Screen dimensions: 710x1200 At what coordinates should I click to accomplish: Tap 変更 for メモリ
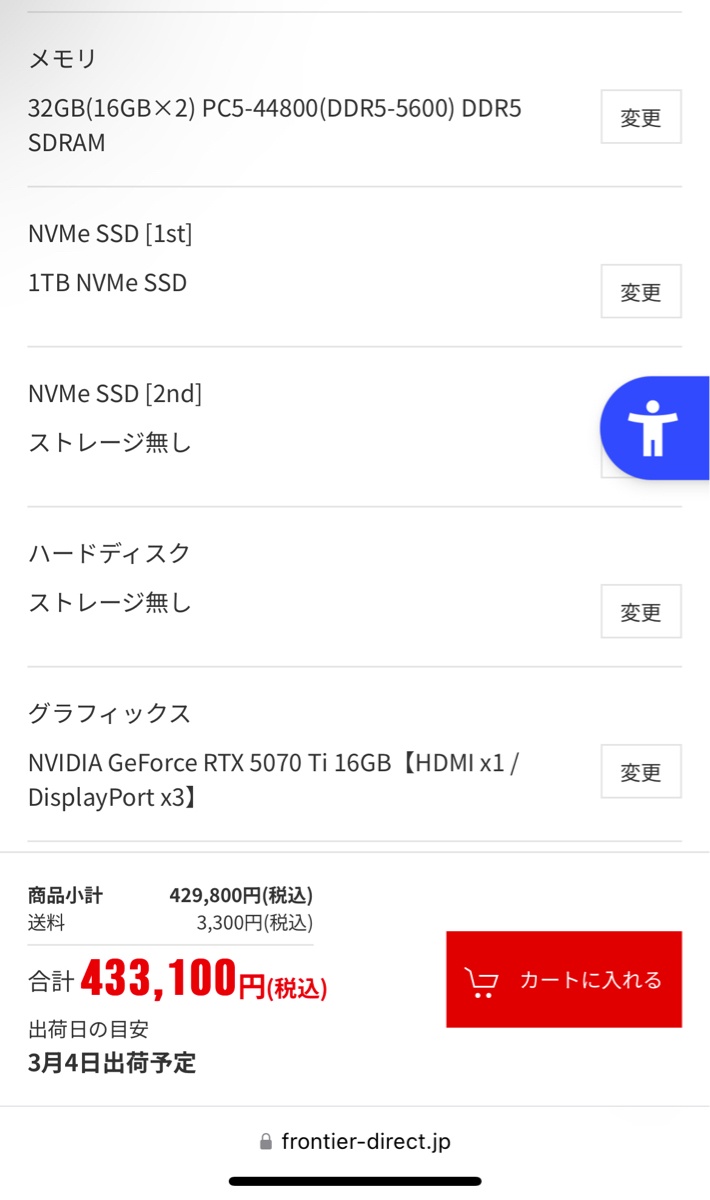point(641,117)
